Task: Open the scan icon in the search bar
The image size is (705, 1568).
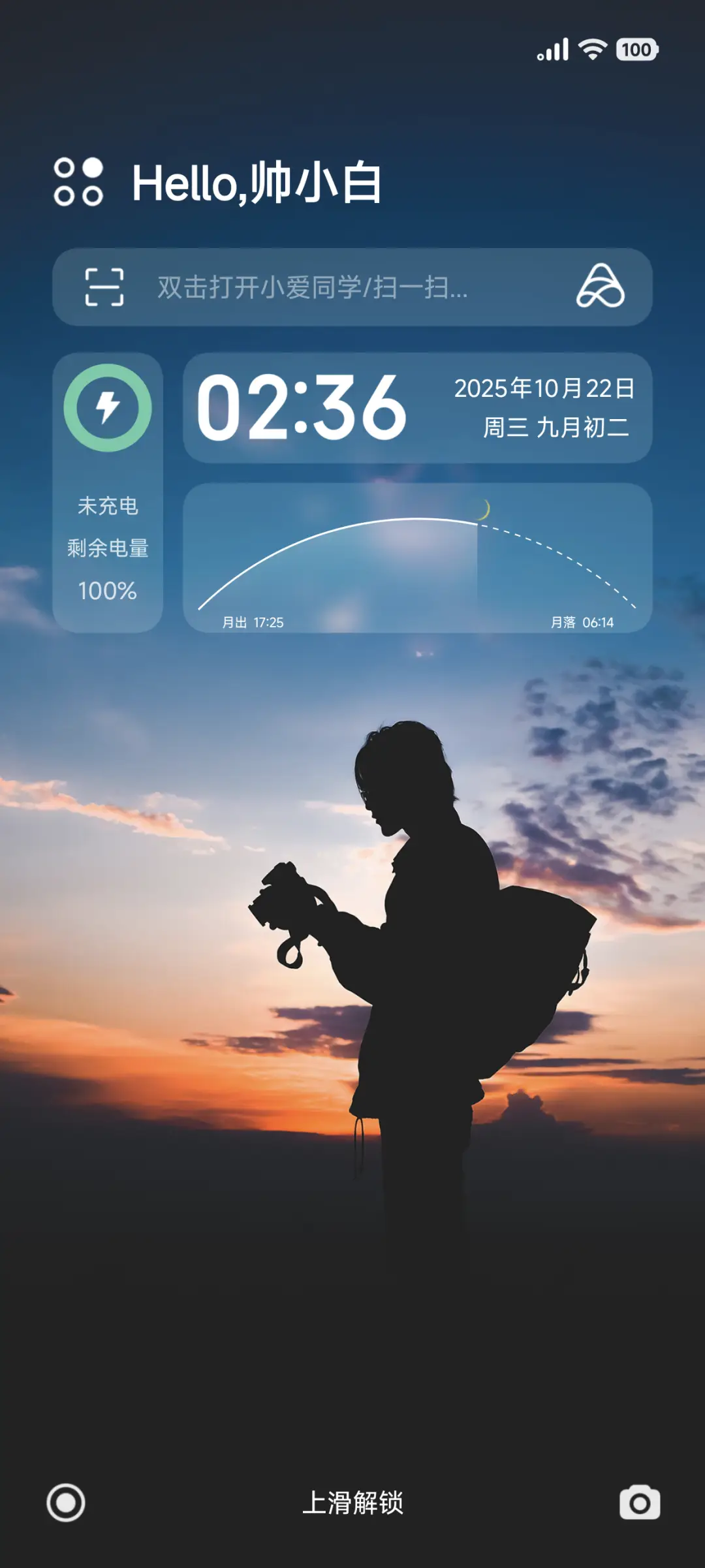Action: pos(104,287)
